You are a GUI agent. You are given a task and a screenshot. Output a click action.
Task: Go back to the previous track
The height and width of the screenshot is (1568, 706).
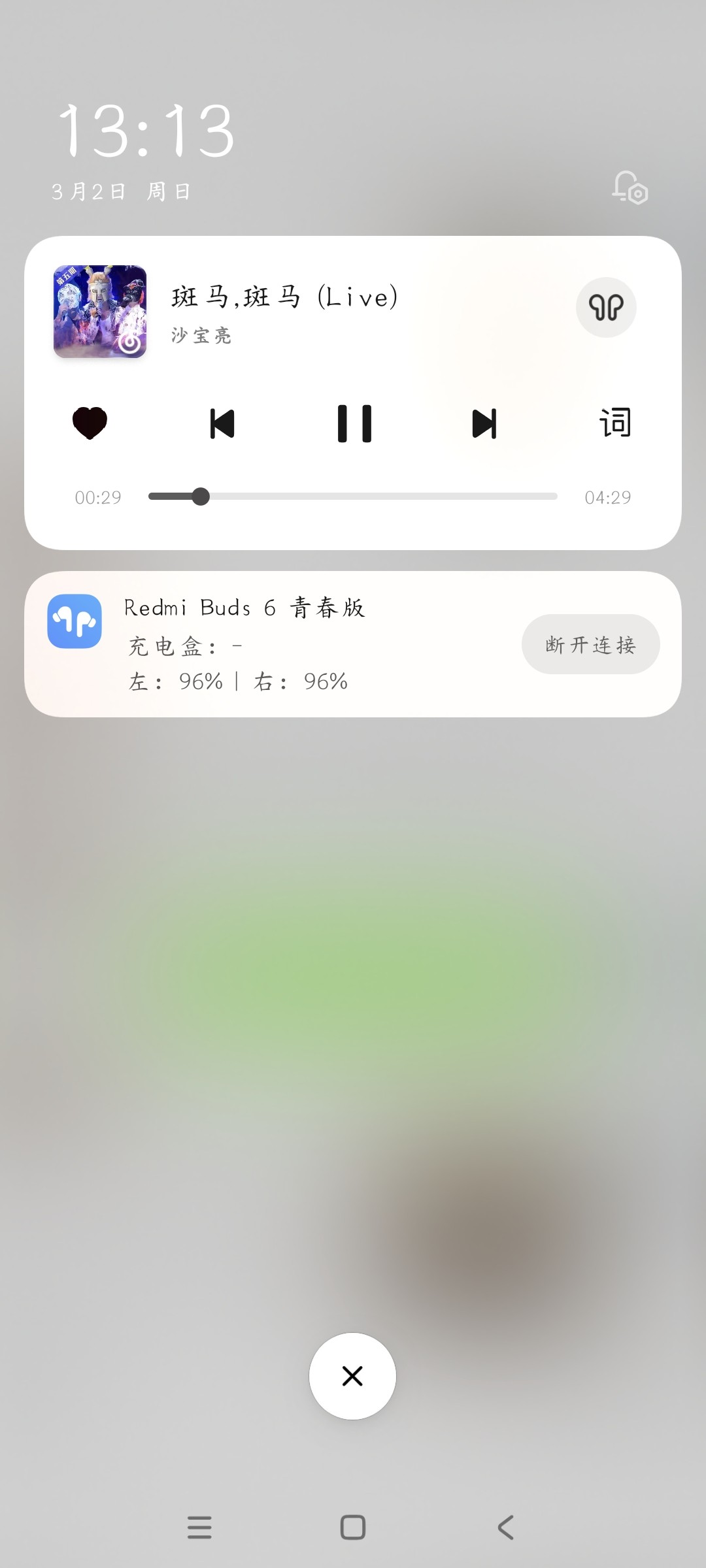222,423
